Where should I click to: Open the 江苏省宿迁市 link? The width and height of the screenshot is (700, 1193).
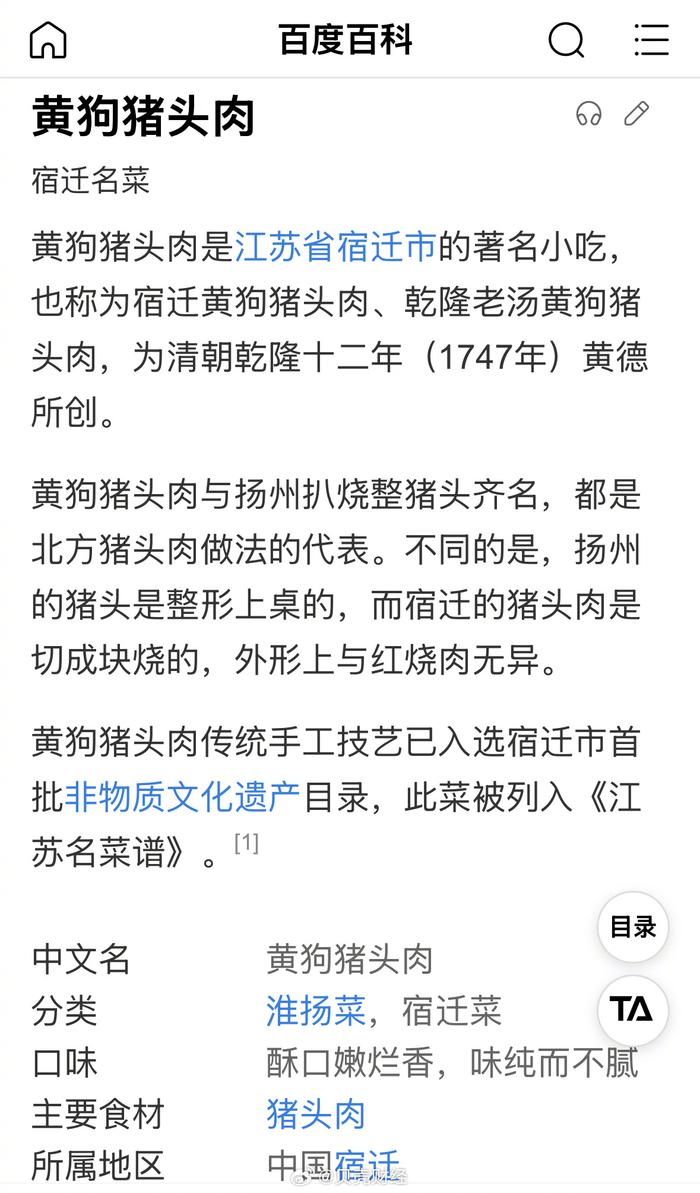coord(335,247)
